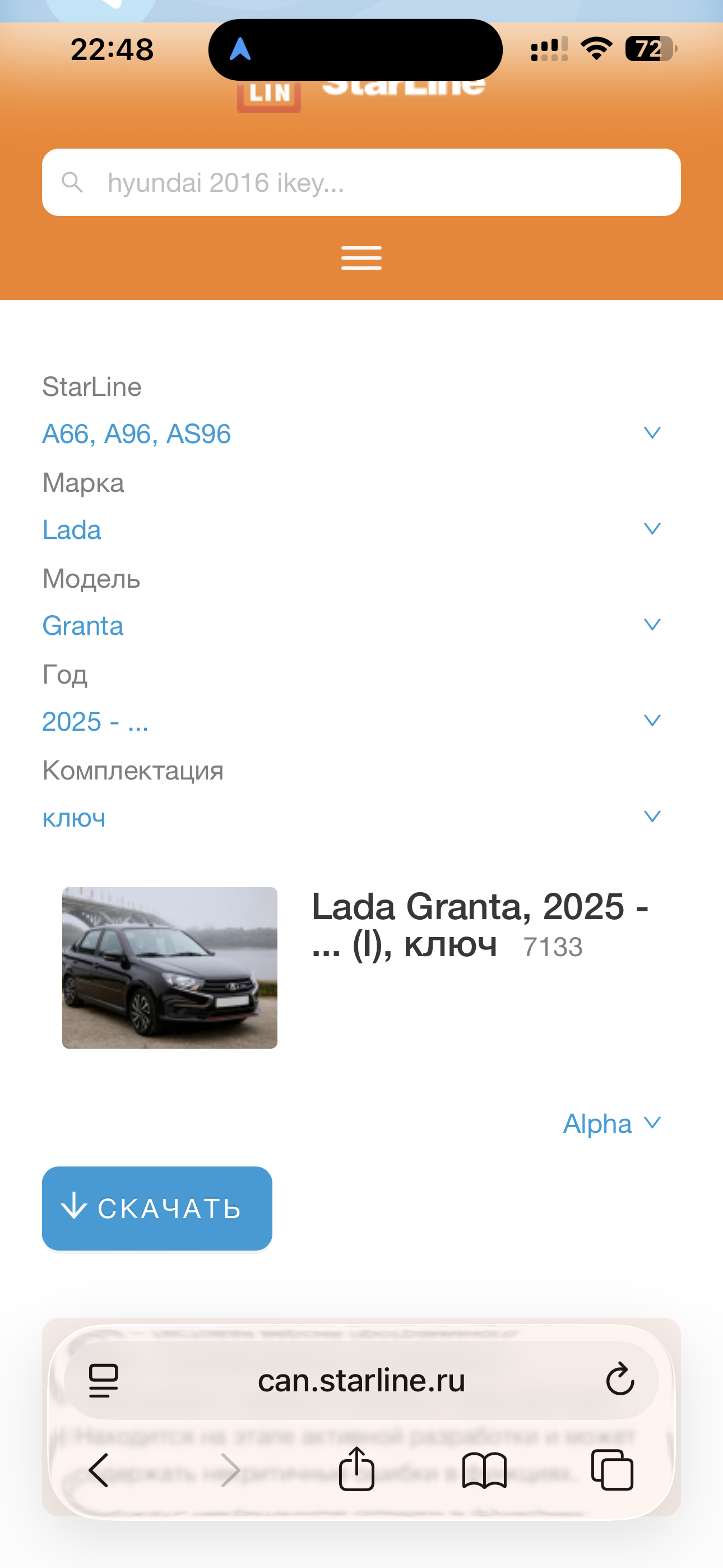Viewport: 723px width, 1568px height.
Task: Select a different model than Granta
Action: click(x=350, y=626)
